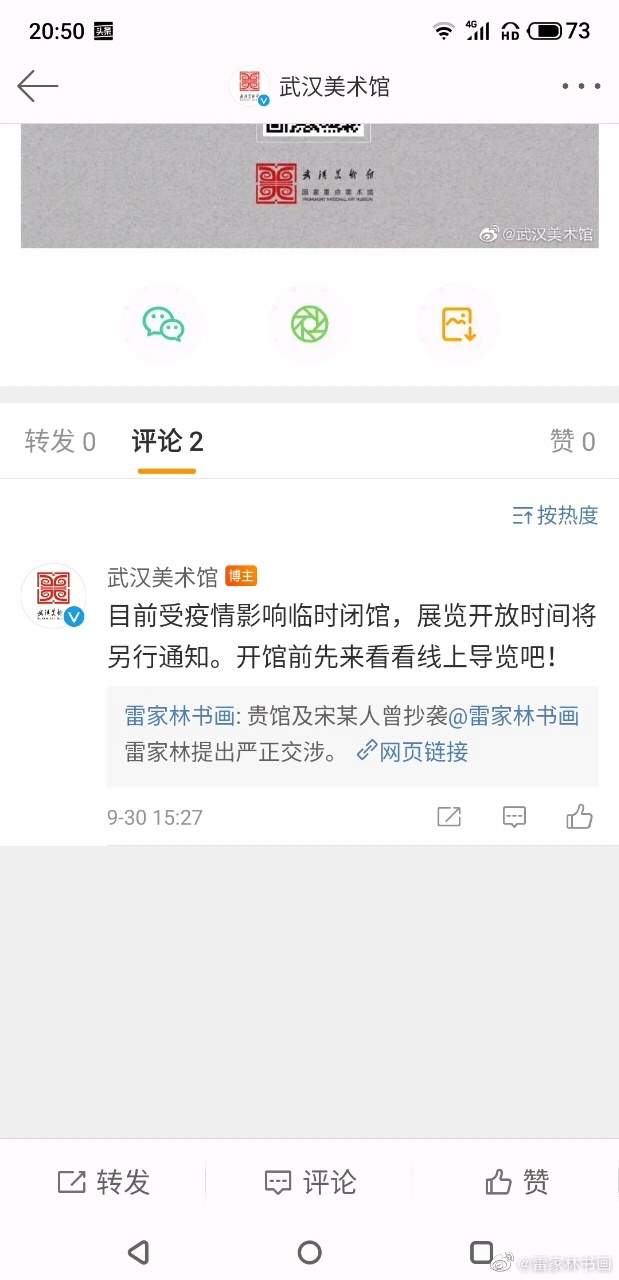Tap the bottom 评论 button
The image size is (619, 1280).
[309, 1182]
